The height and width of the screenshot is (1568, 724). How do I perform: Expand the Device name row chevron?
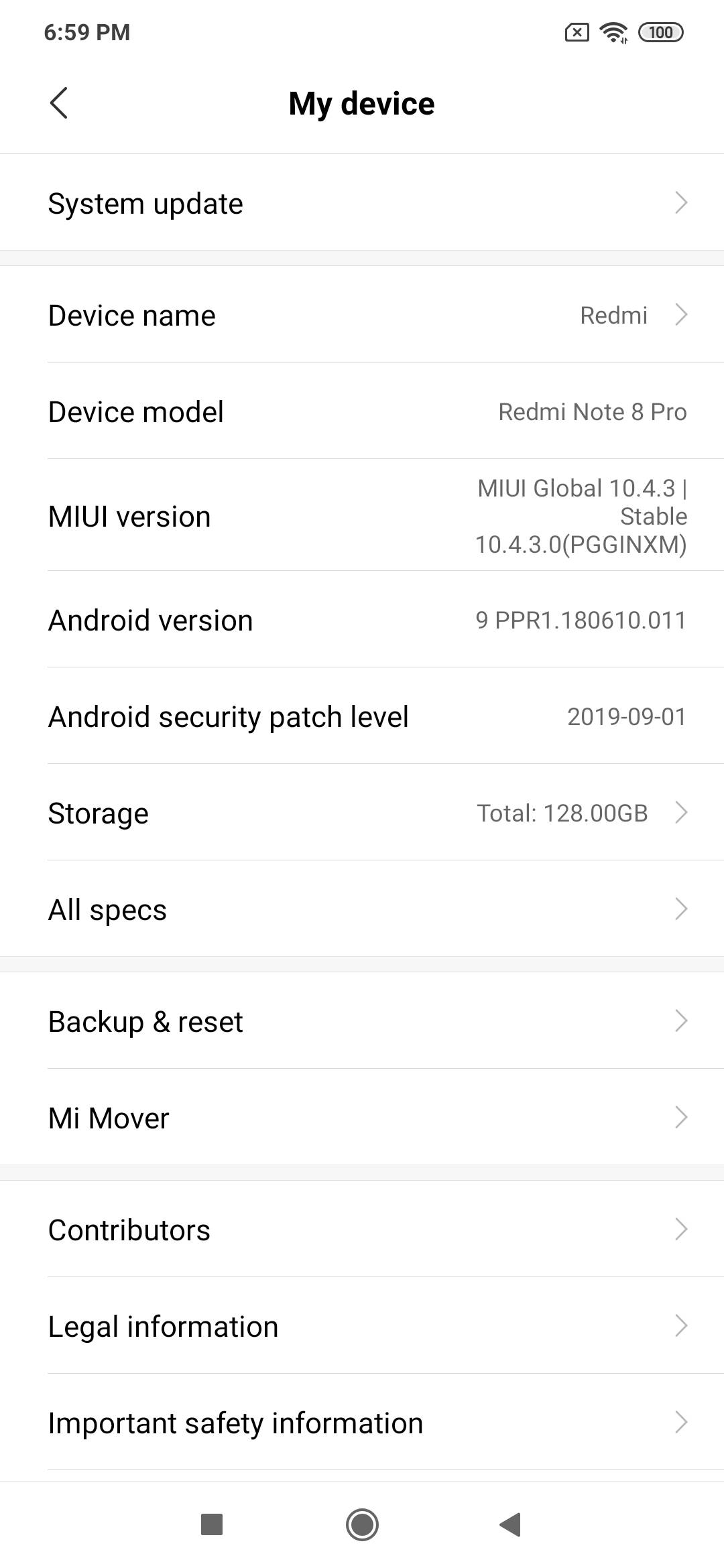681,314
